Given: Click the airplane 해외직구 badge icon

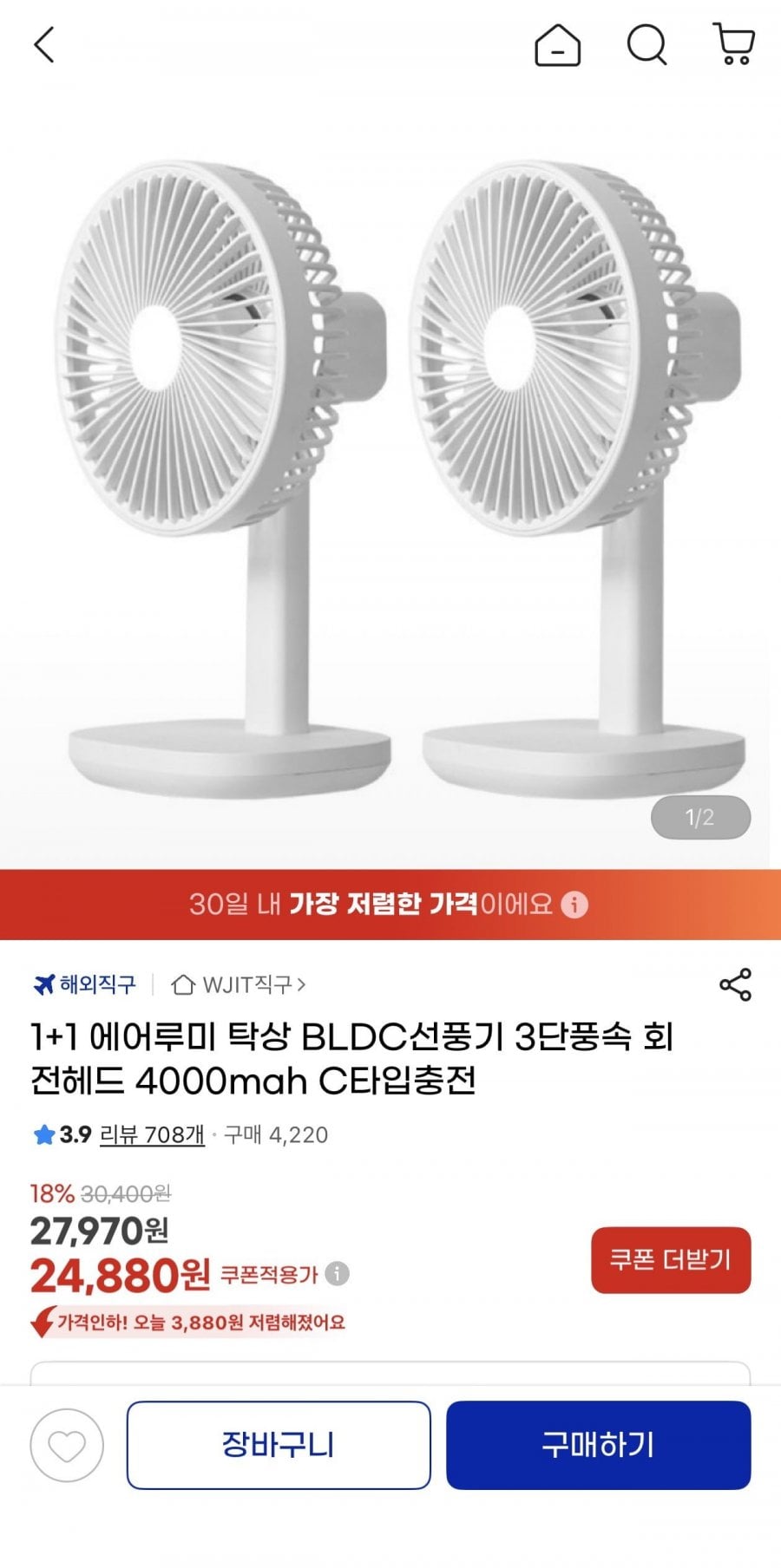Looking at the screenshot, I should pos(42,983).
